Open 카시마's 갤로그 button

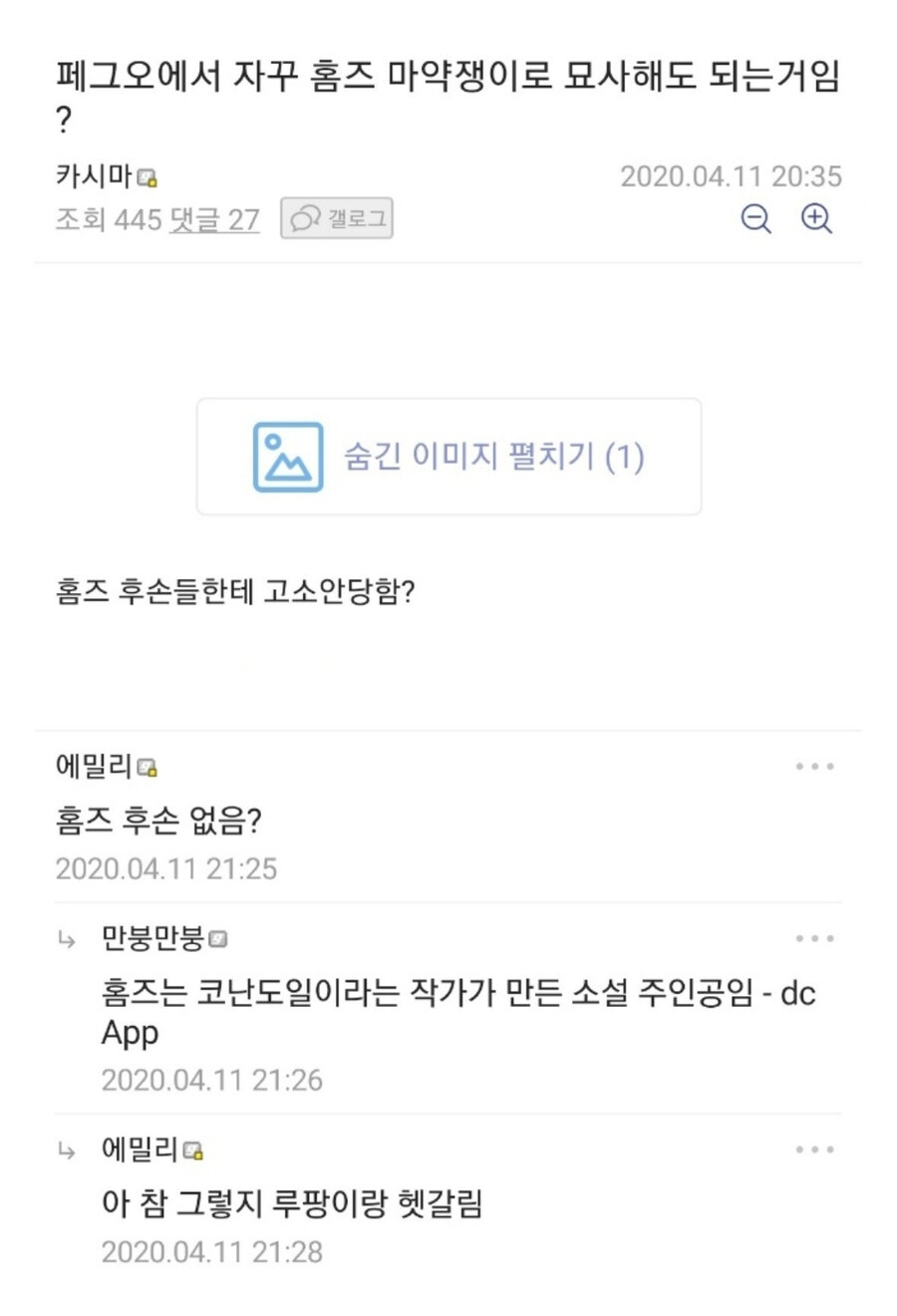point(337,218)
